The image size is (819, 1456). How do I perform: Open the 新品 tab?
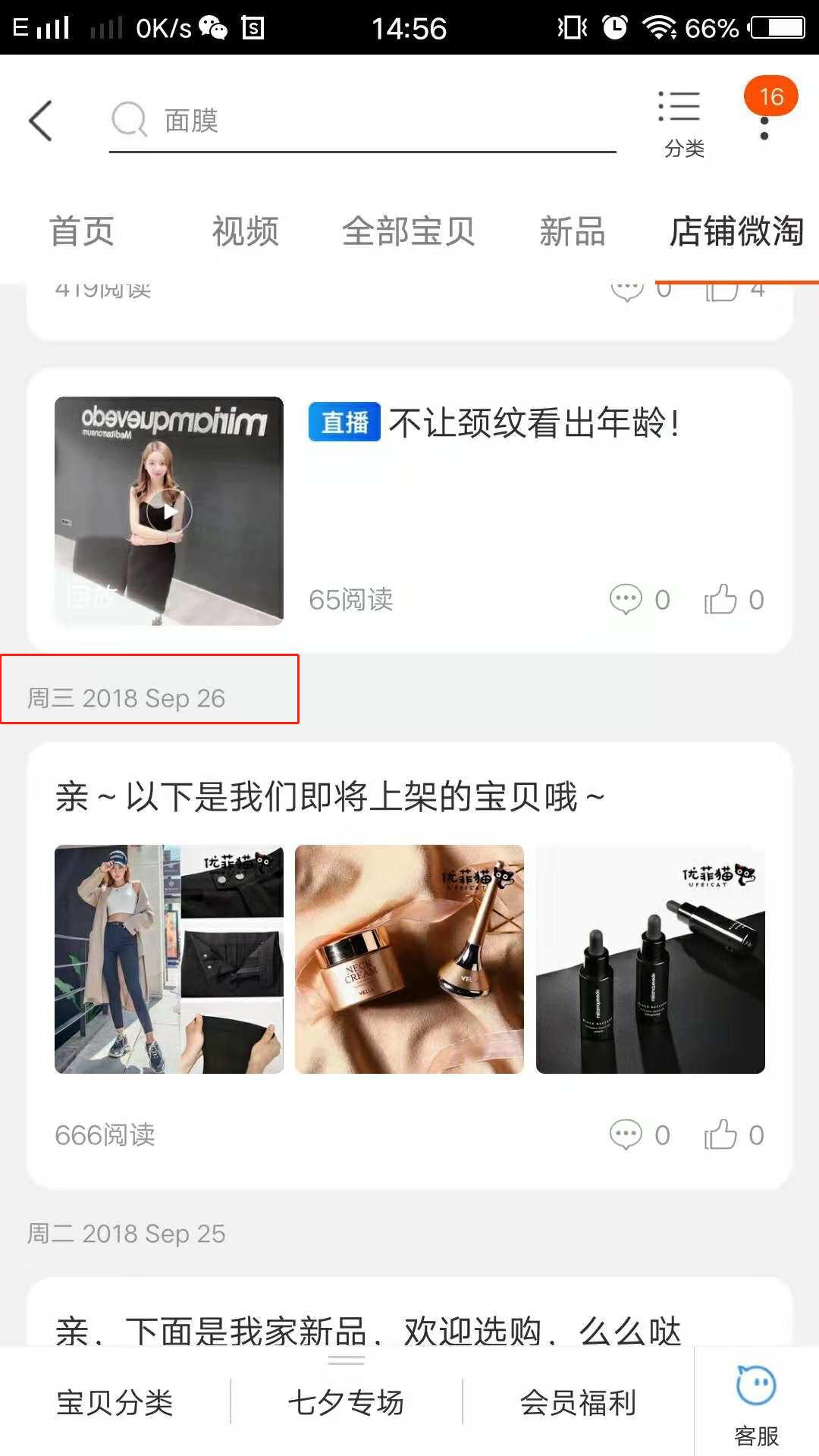[572, 233]
